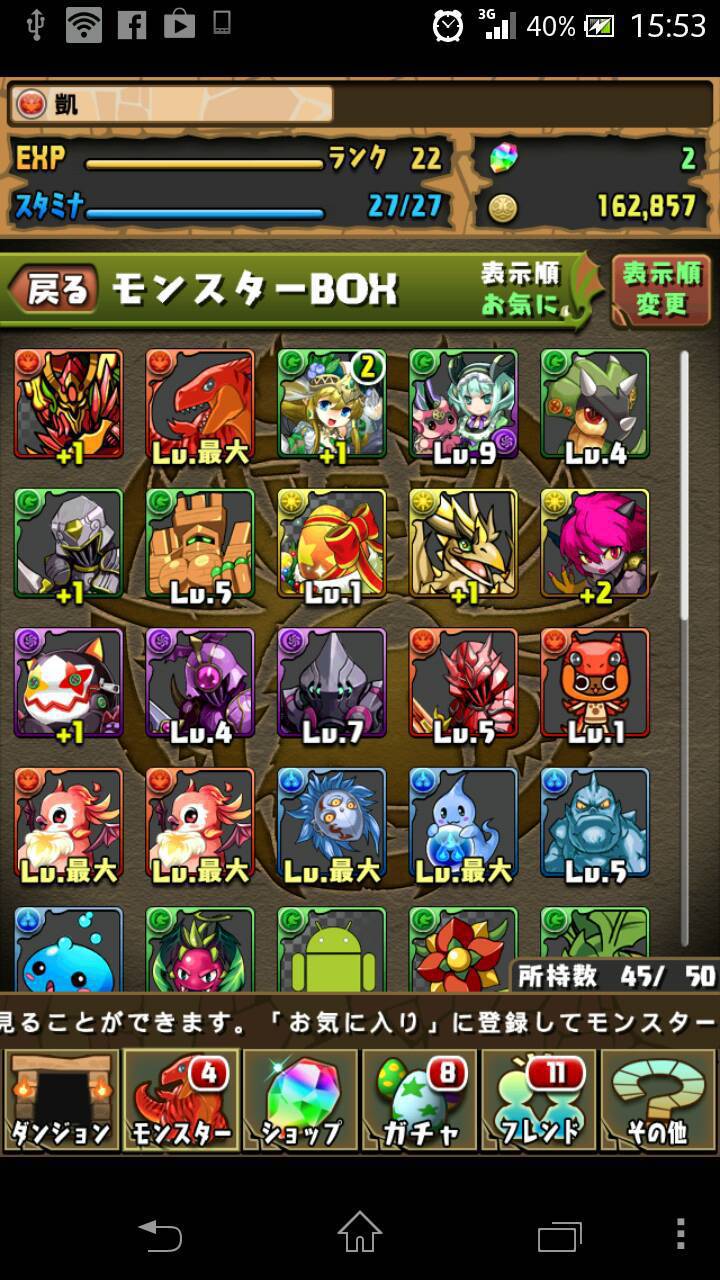Tap the 戻る back button

point(54,291)
